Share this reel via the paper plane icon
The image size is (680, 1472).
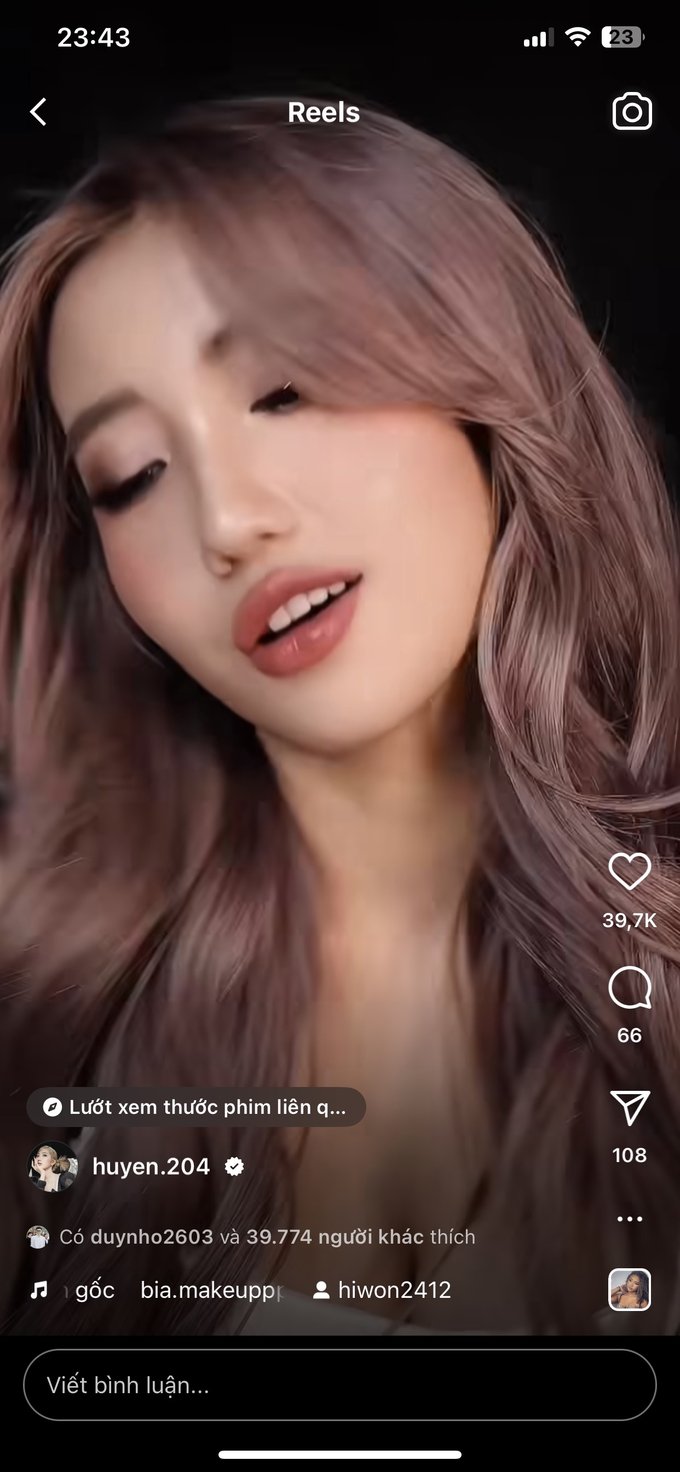(629, 1108)
